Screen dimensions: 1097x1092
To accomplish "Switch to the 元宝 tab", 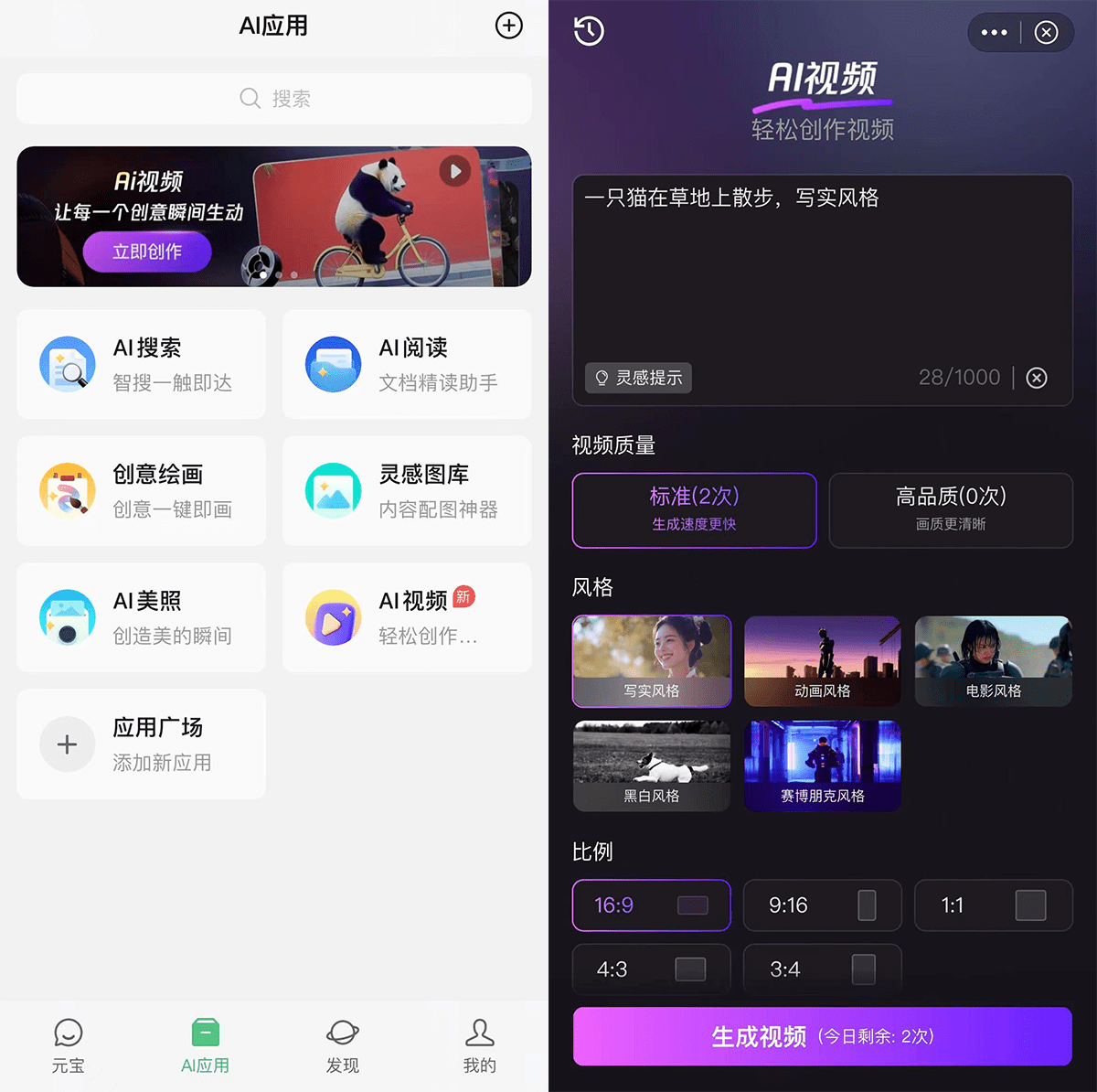I will pos(69,1045).
